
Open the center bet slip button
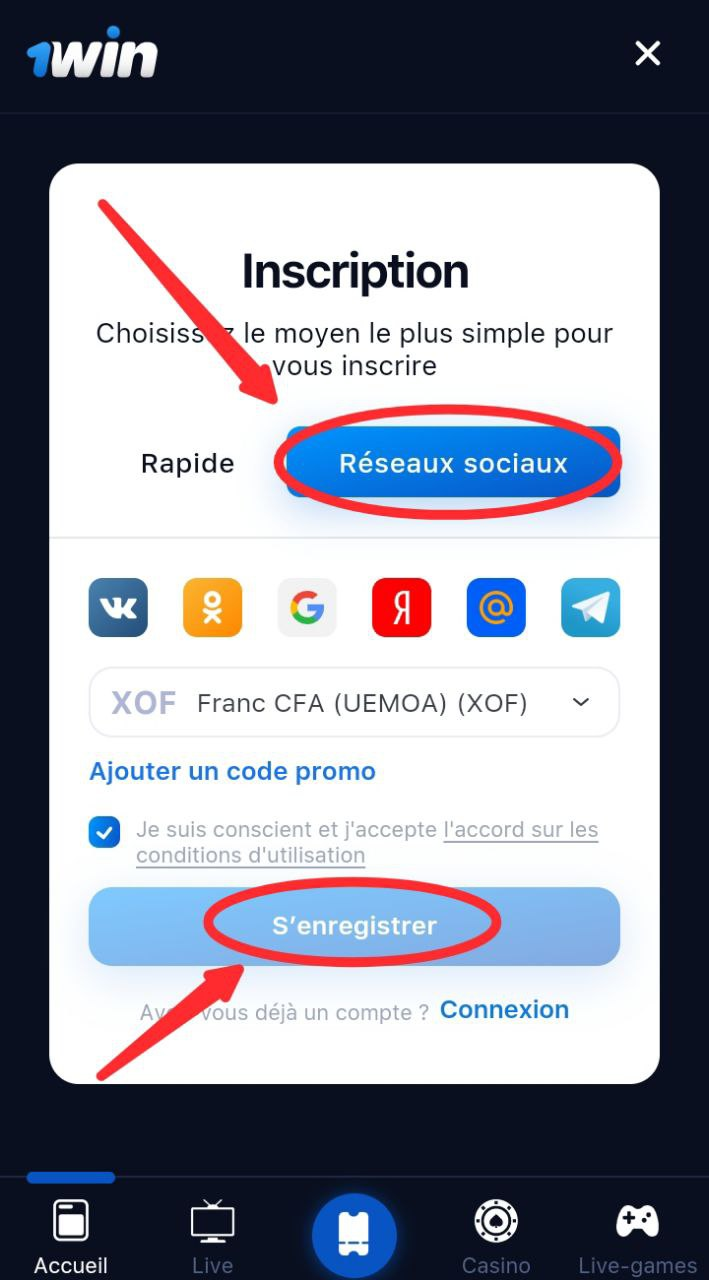coord(354,1236)
